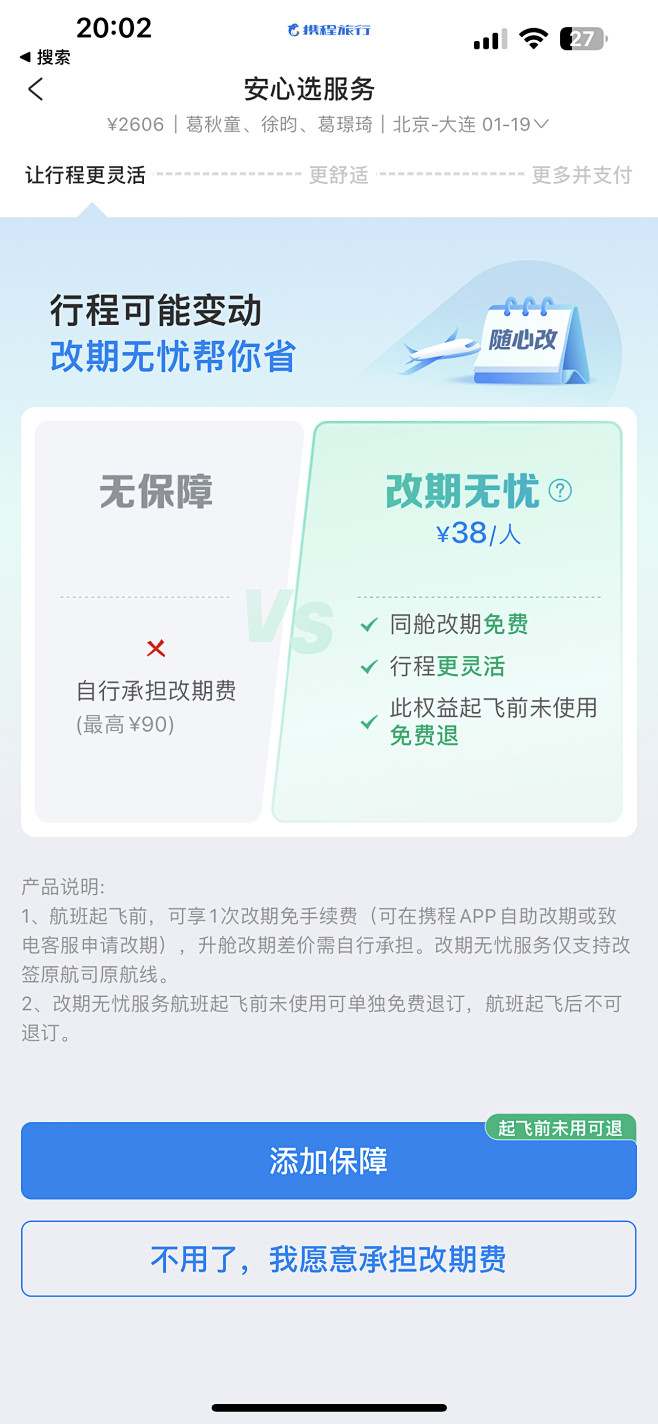Tap the 添加保障 button
The height and width of the screenshot is (1424, 658).
(328, 1161)
